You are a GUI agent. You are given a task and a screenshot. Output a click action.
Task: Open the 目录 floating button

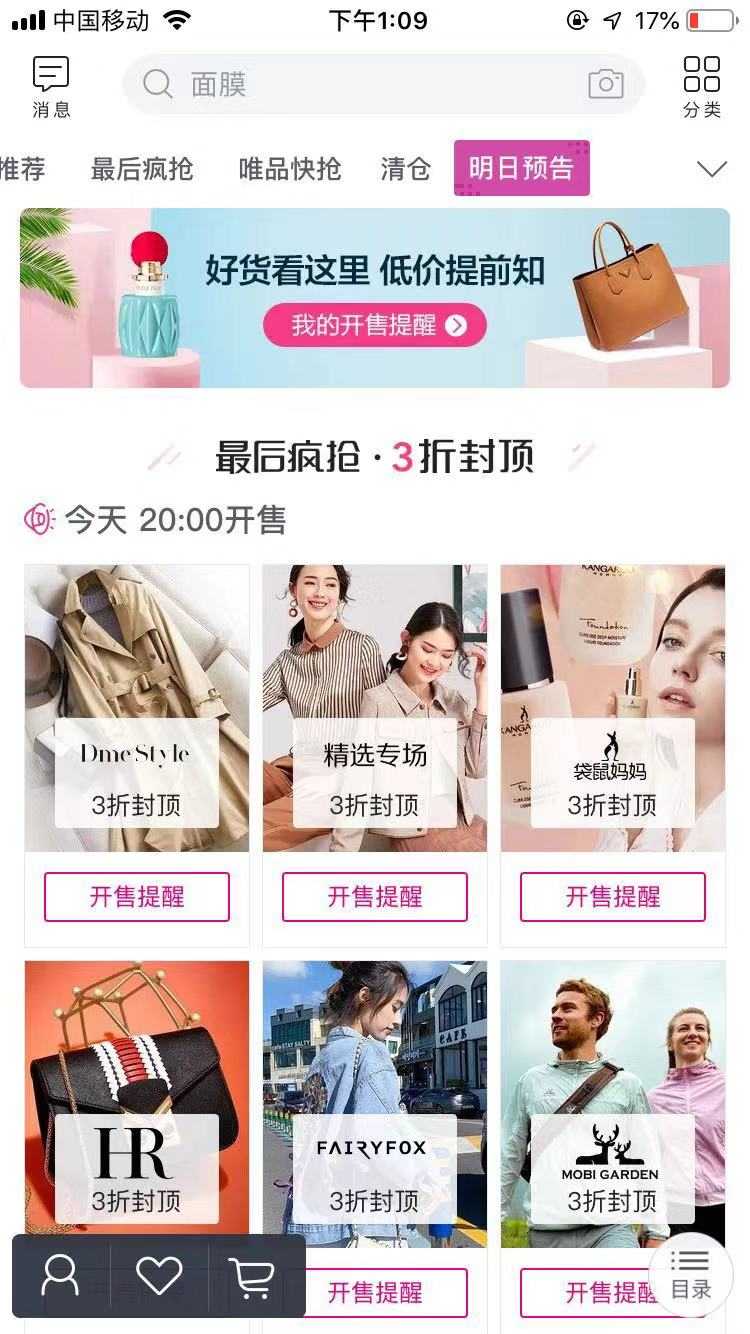pos(690,1274)
